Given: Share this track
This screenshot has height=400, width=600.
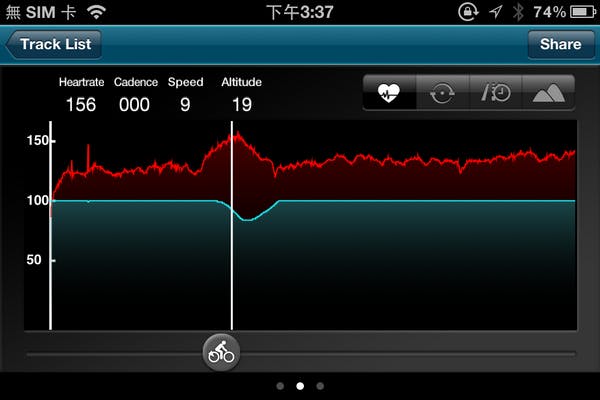Looking at the screenshot, I should coord(560,44).
